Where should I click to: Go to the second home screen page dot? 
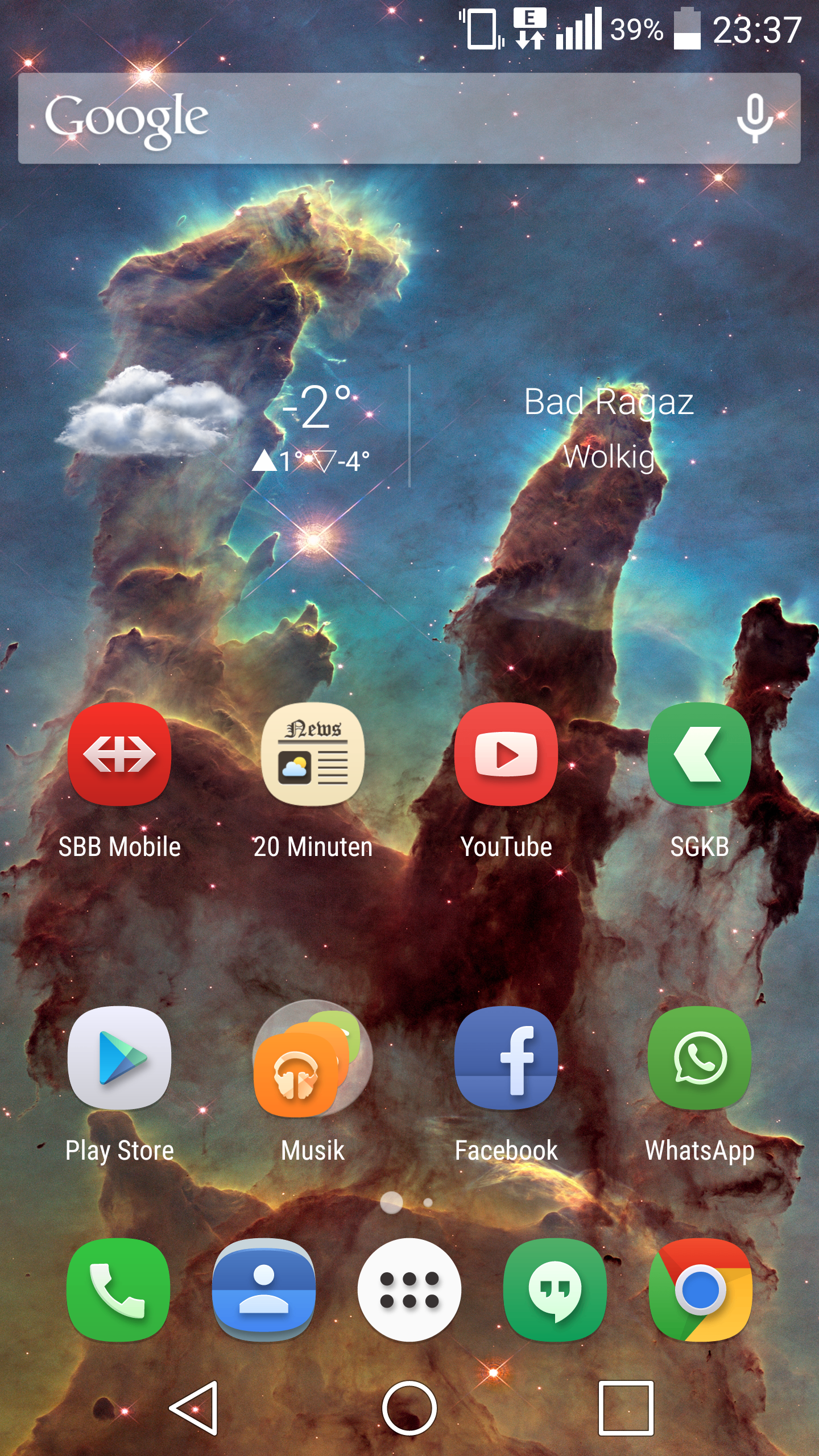428,1202
